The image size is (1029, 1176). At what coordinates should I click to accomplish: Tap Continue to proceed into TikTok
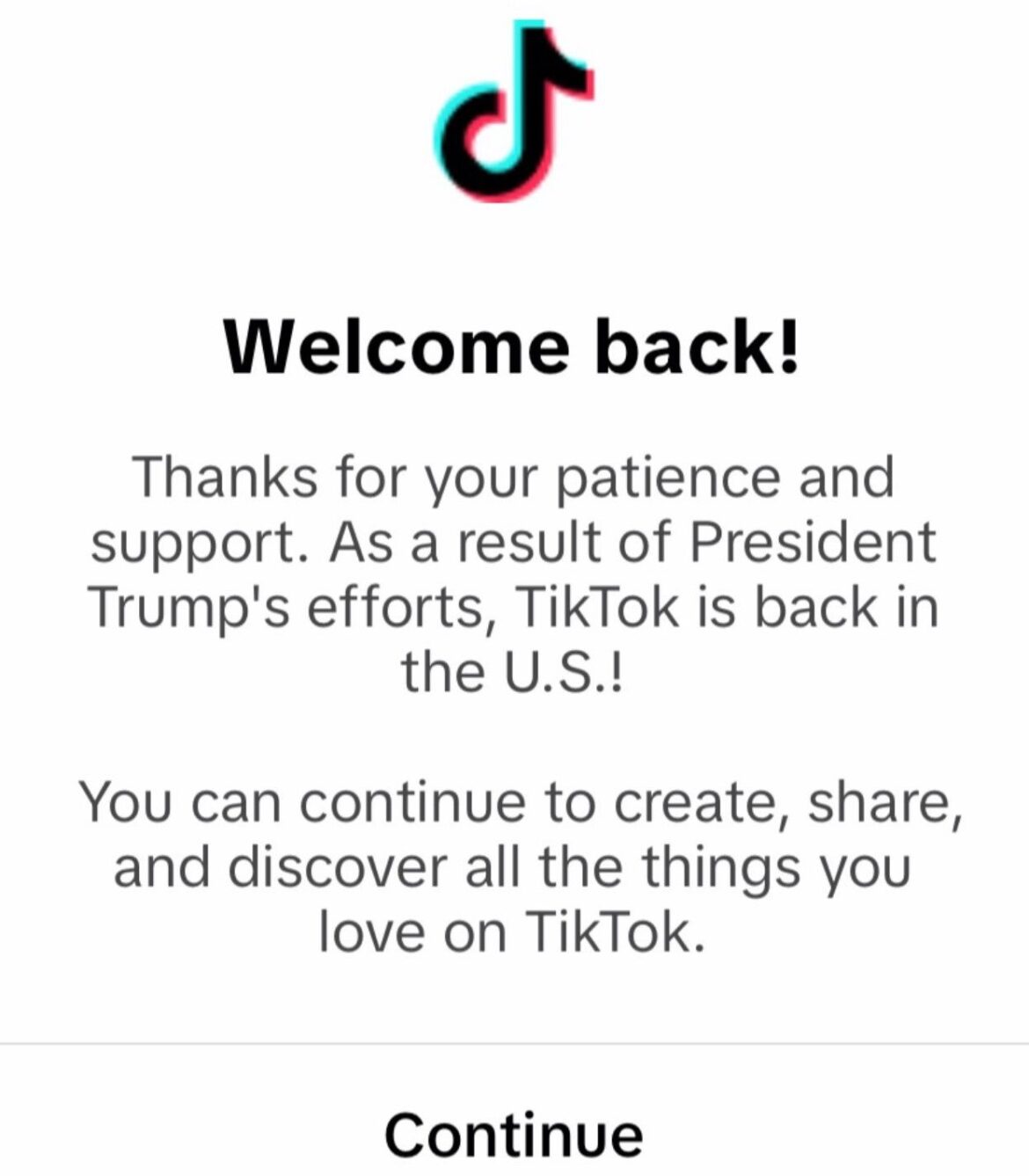(514, 1136)
